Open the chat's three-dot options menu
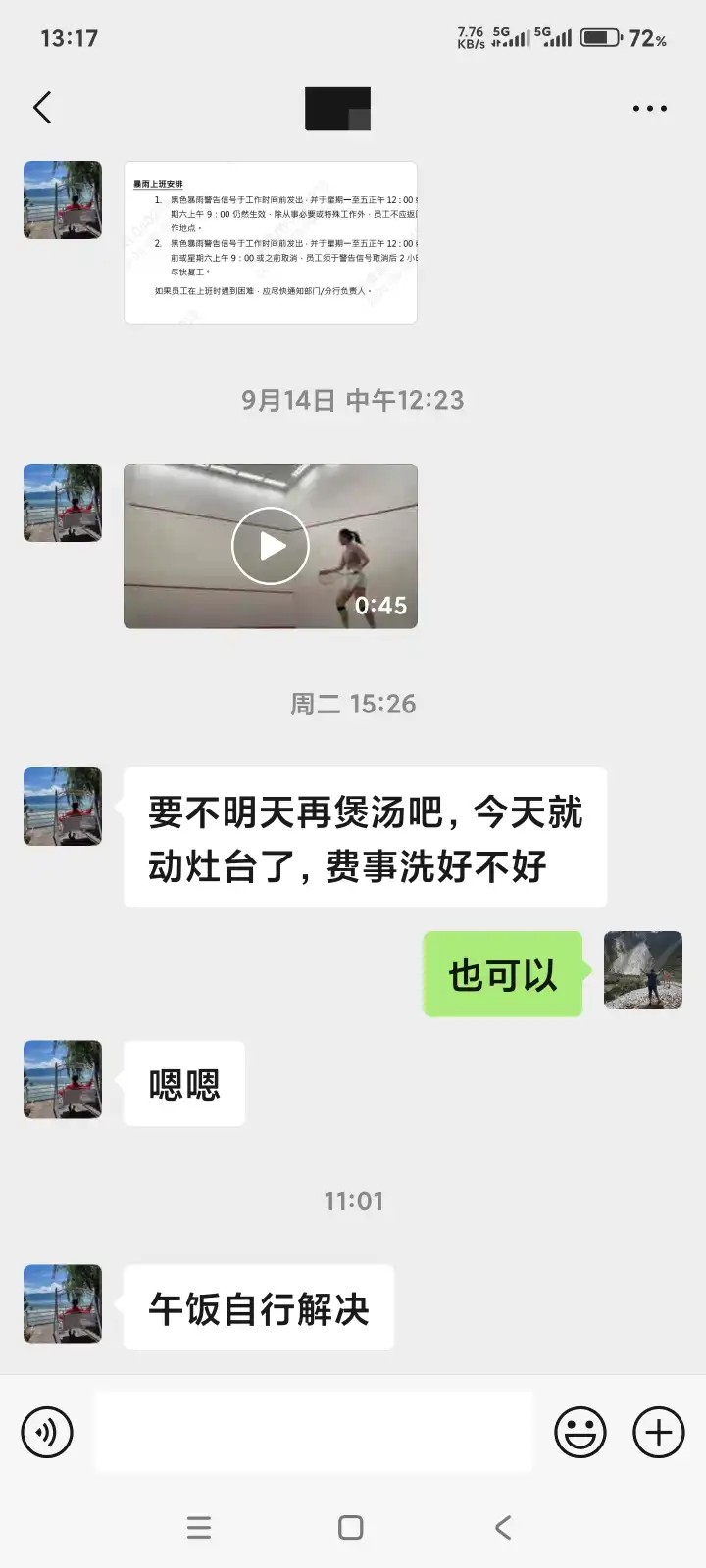Screen dimensions: 706x1568 coord(649,109)
